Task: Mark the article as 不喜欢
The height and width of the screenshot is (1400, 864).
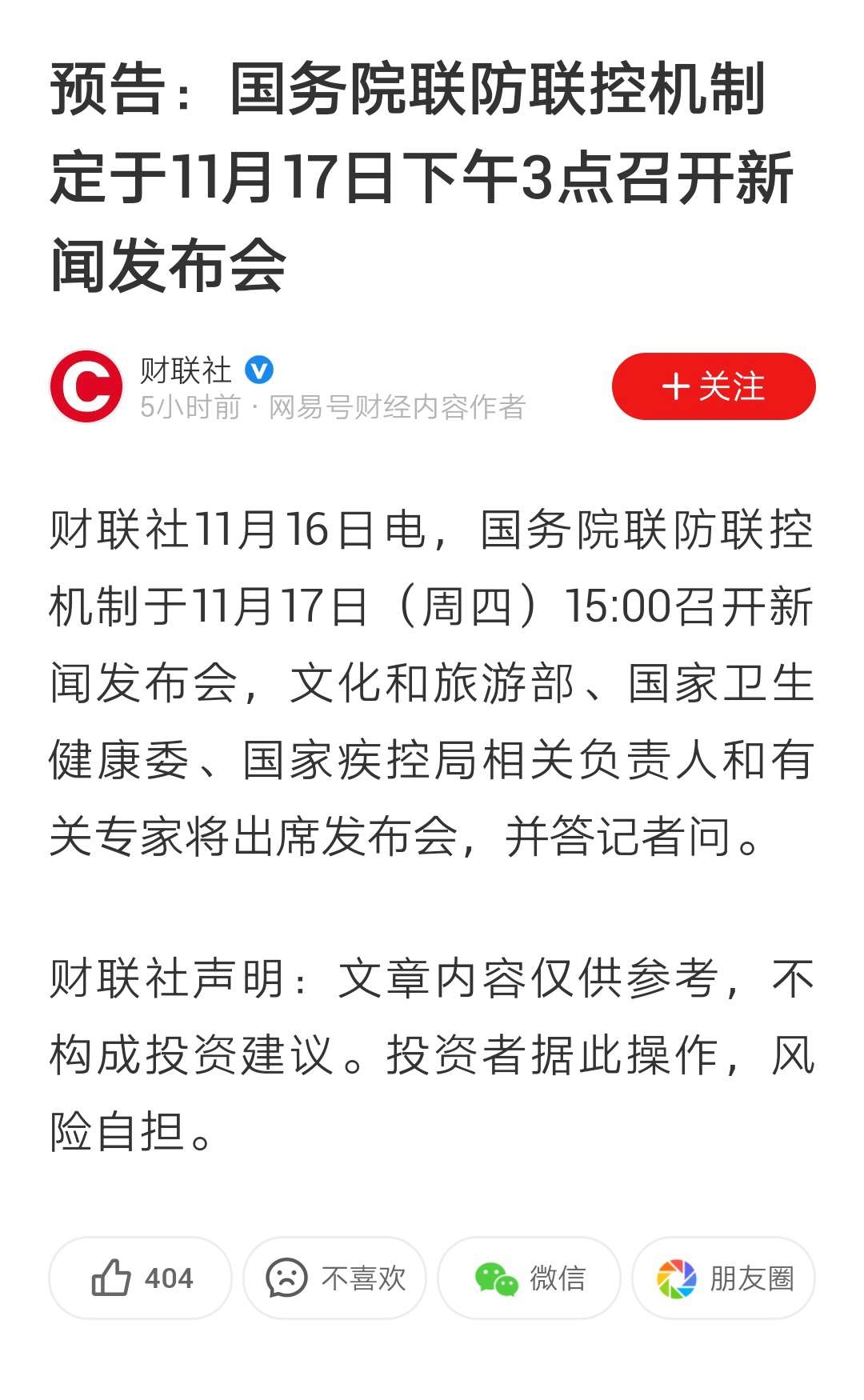Action: click(334, 1278)
